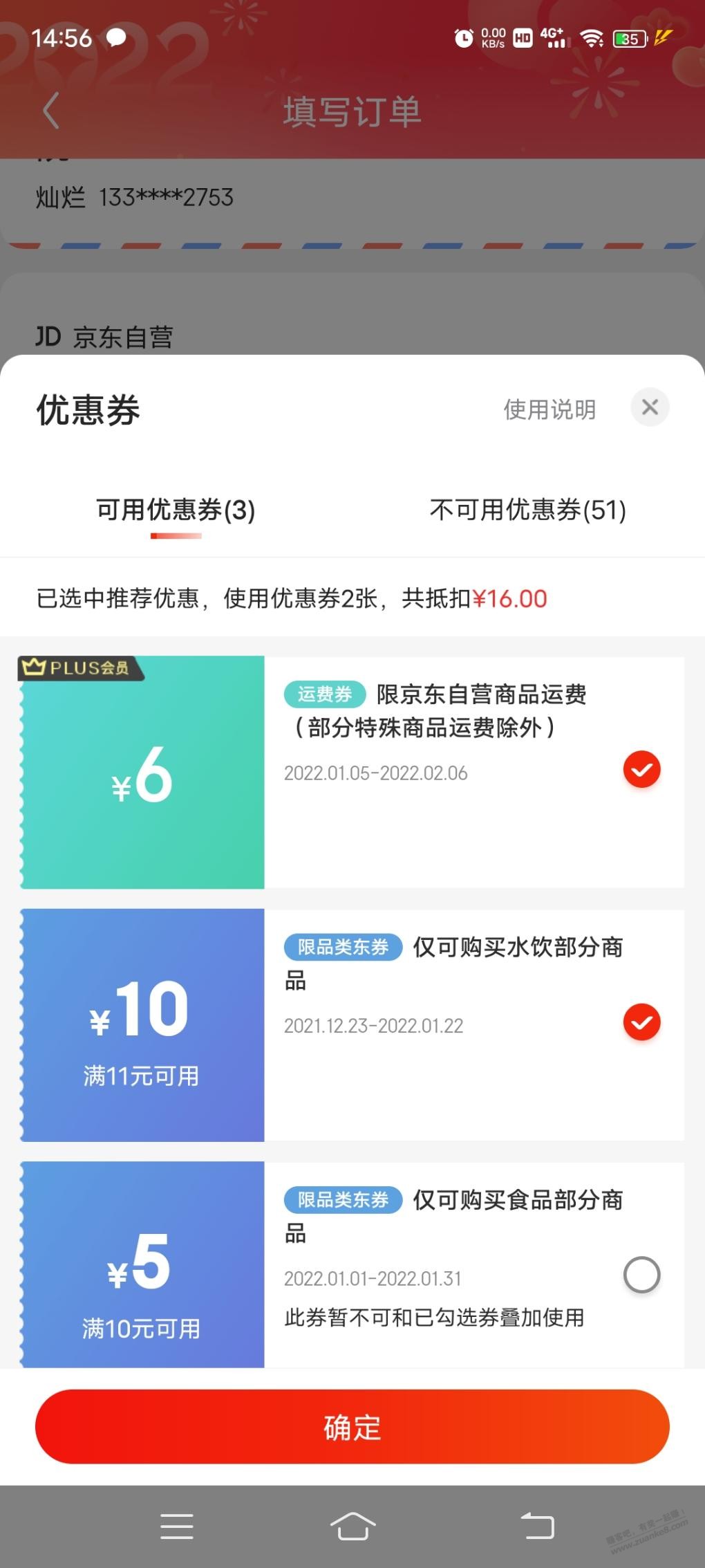This screenshot has width=705, height=1568.
Task: Tap the system home button
Action: (x=352, y=1526)
